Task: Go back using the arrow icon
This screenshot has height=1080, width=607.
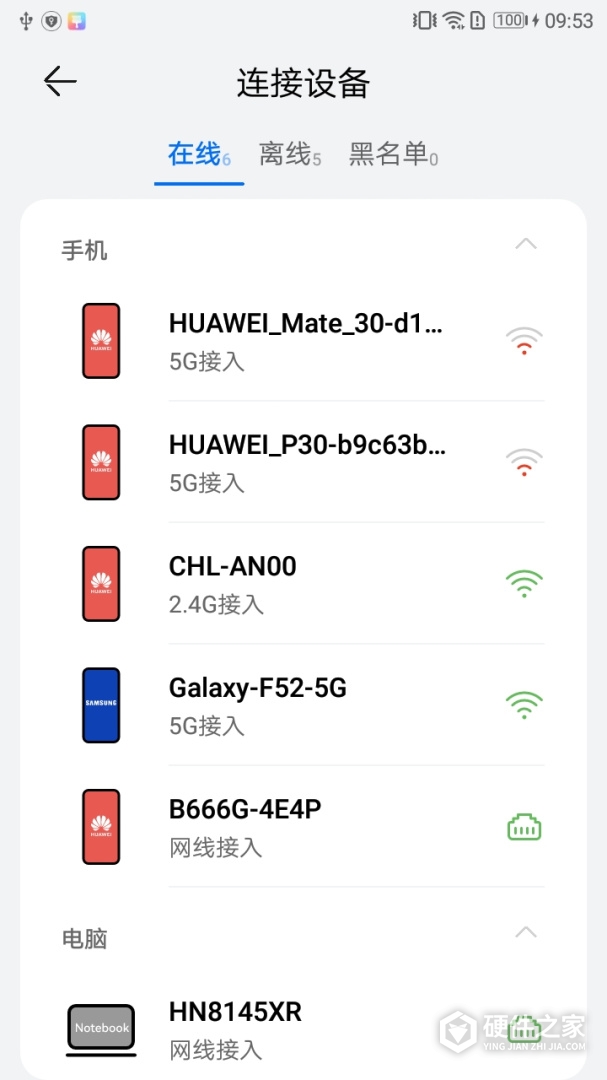Action: click(60, 82)
